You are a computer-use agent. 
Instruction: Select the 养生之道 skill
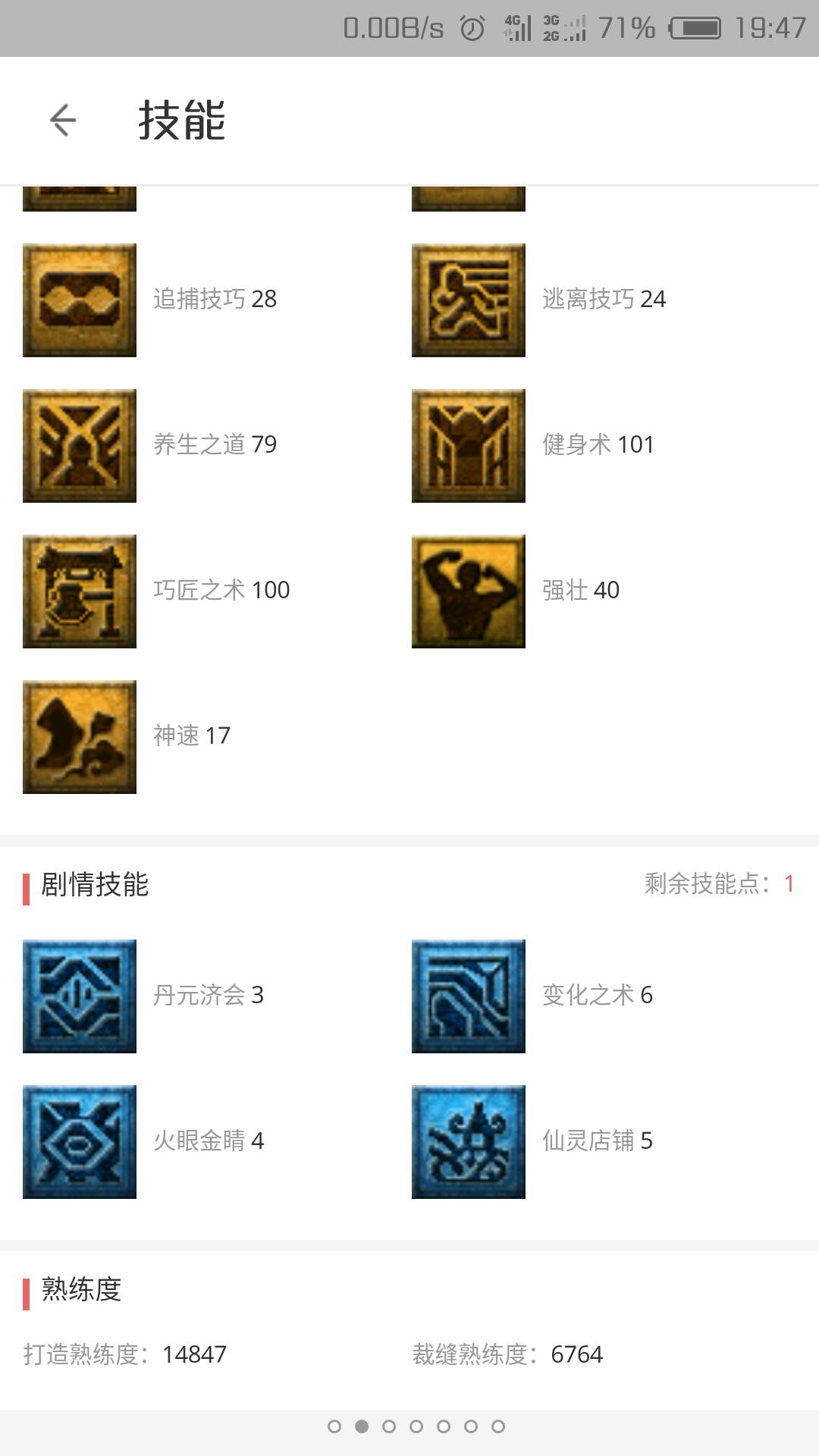point(80,445)
